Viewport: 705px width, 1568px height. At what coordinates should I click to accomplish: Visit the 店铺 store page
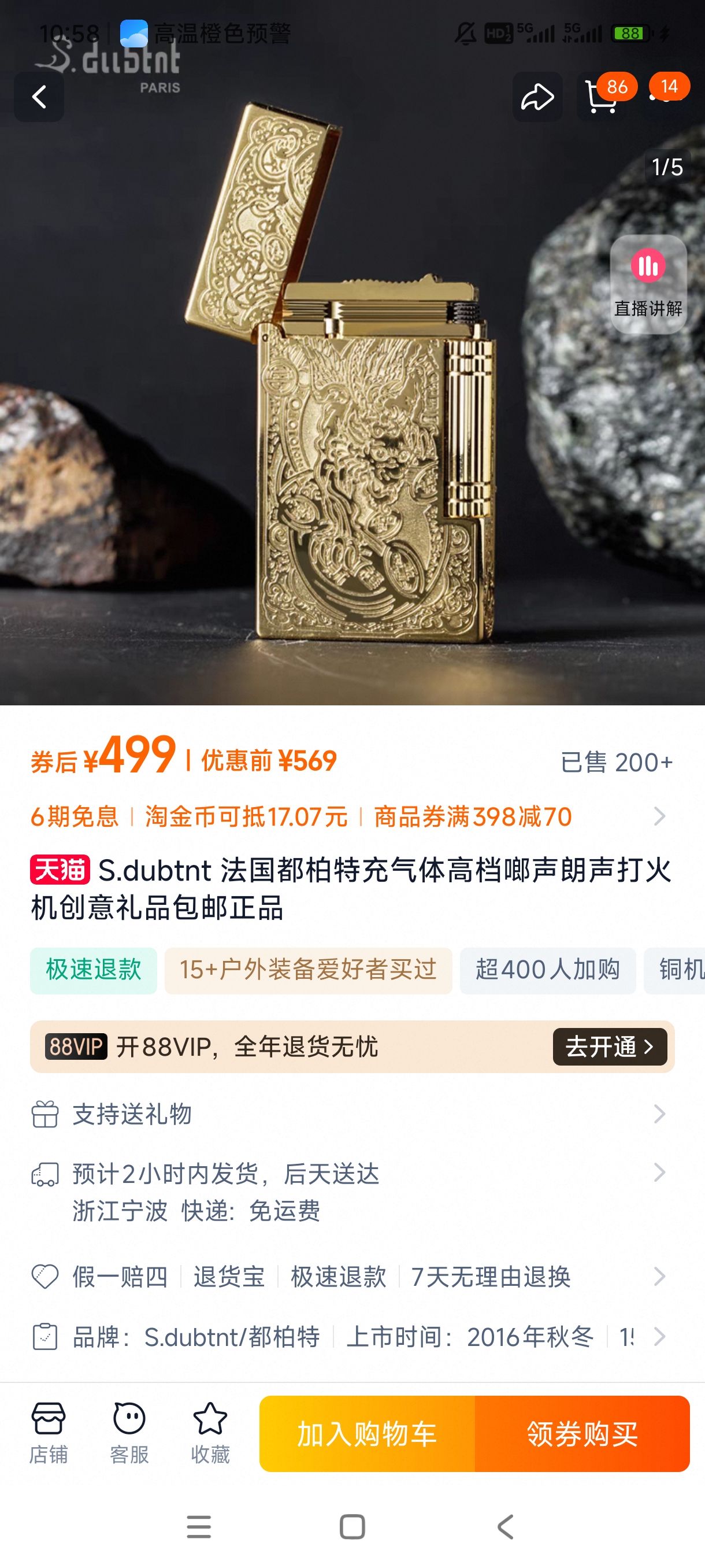click(49, 1433)
